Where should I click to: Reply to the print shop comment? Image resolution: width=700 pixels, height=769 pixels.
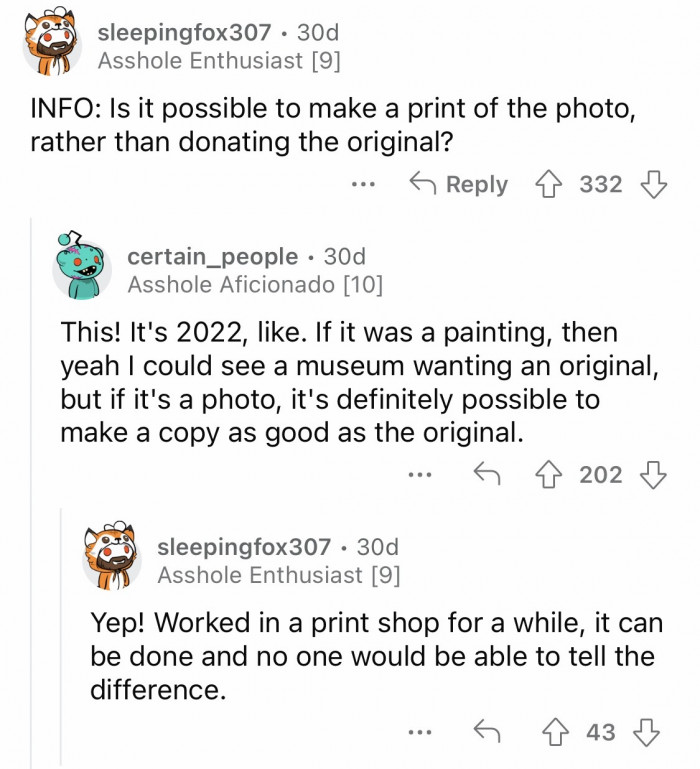point(487,733)
